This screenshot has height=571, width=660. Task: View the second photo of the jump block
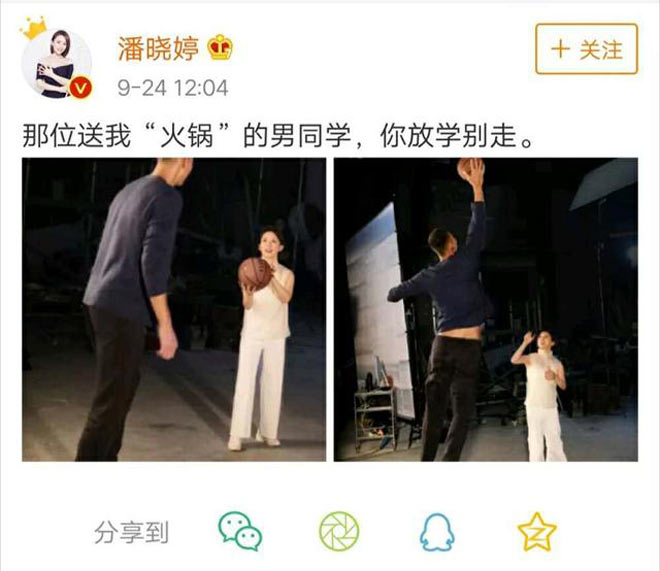click(486, 309)
